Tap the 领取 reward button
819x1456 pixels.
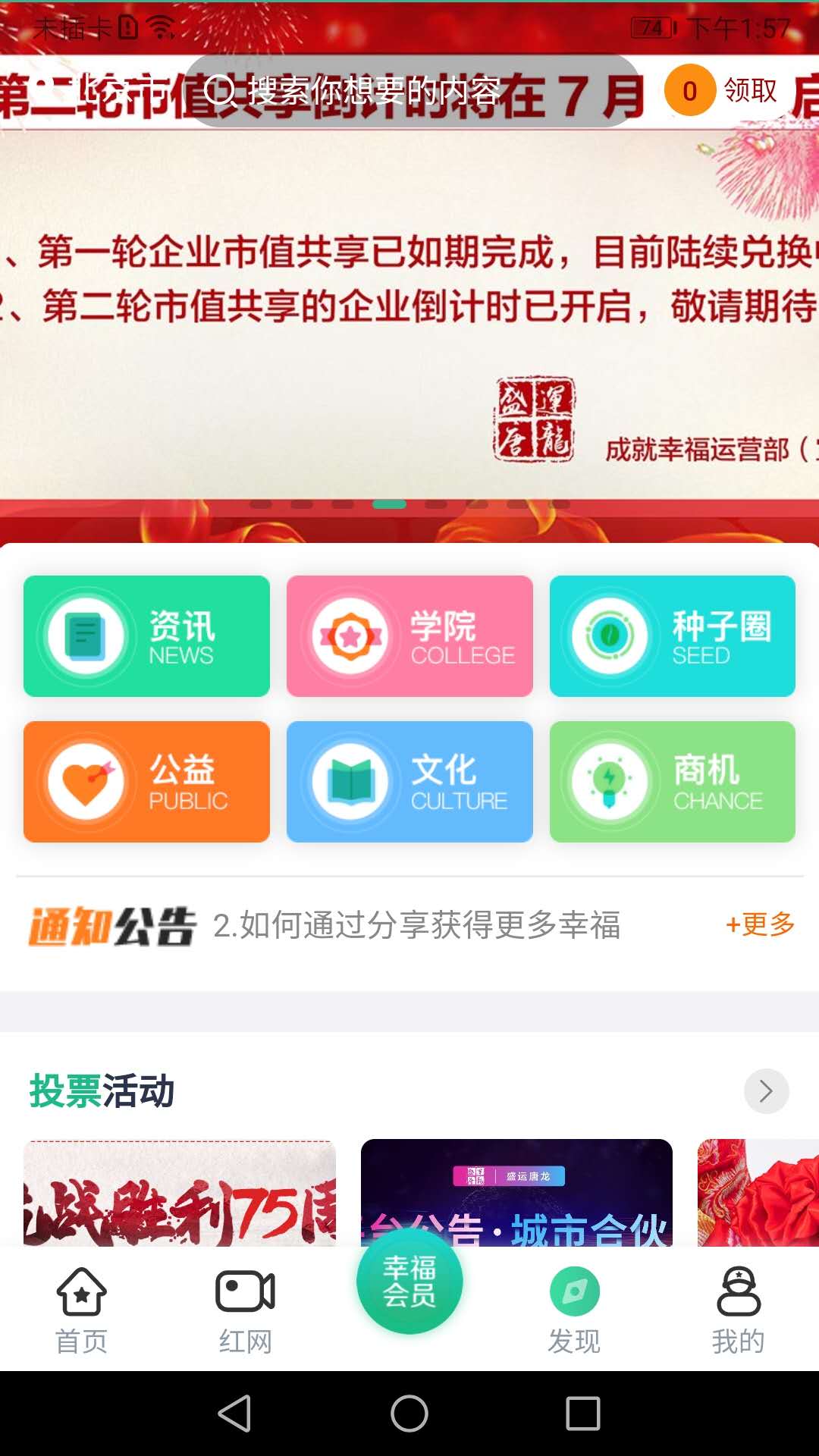723,91
